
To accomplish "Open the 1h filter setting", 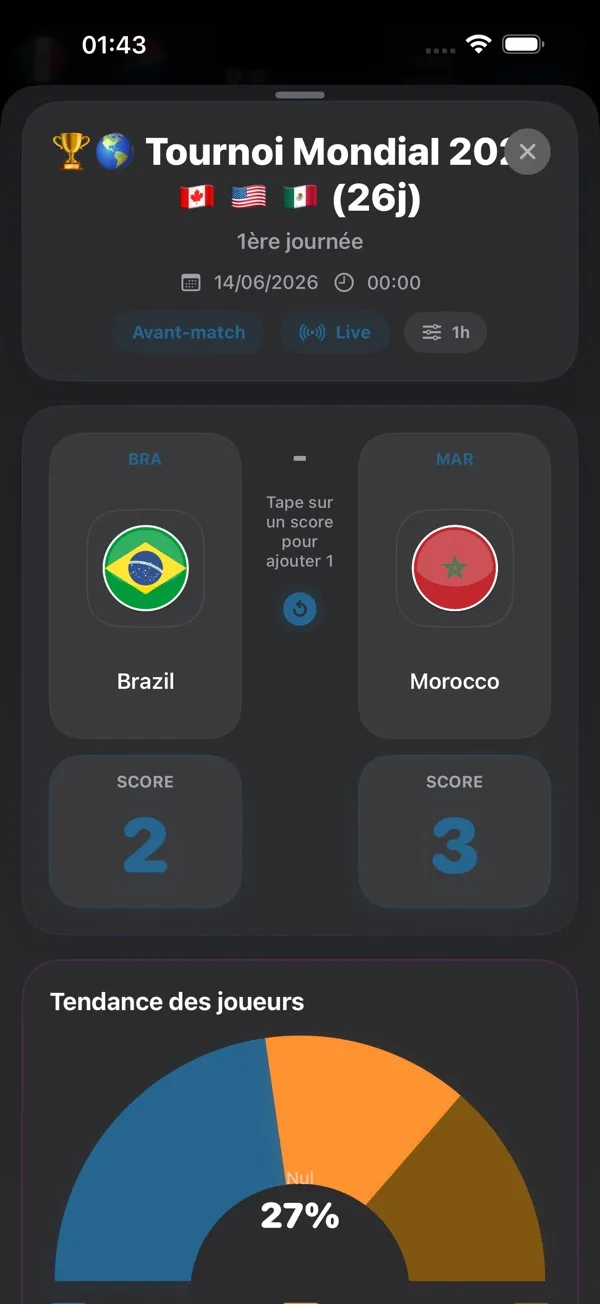I will coord(446,333).
